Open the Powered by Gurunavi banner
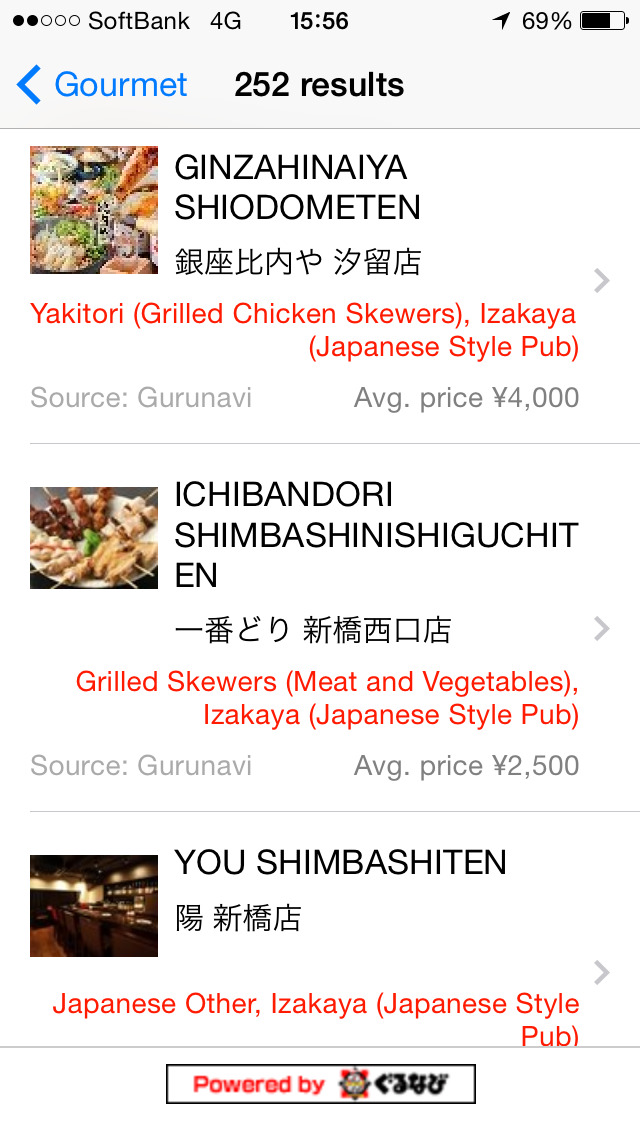This screenshot has height=1136, width=640. click(320, 1084)
